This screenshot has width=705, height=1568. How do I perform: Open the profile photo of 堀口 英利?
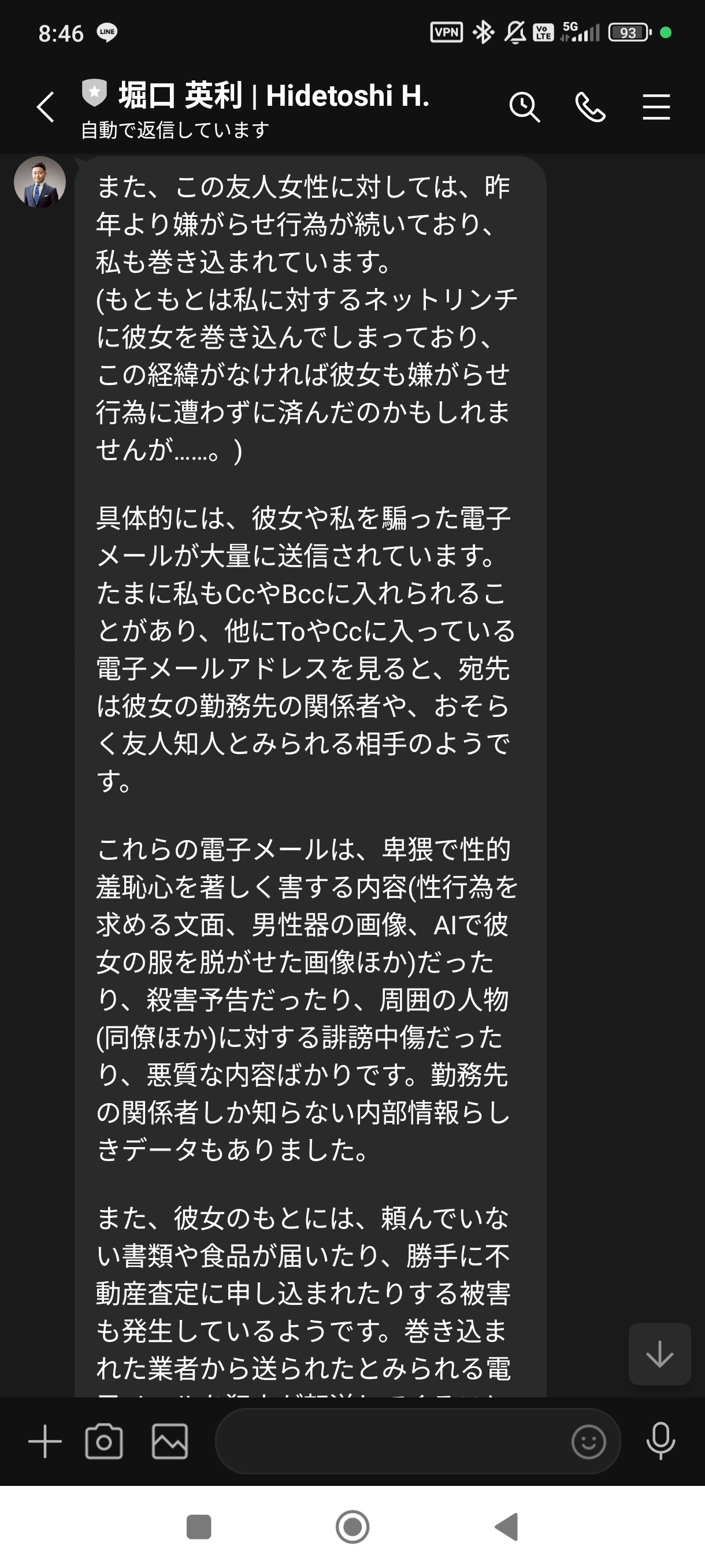[x=40, y=183]
